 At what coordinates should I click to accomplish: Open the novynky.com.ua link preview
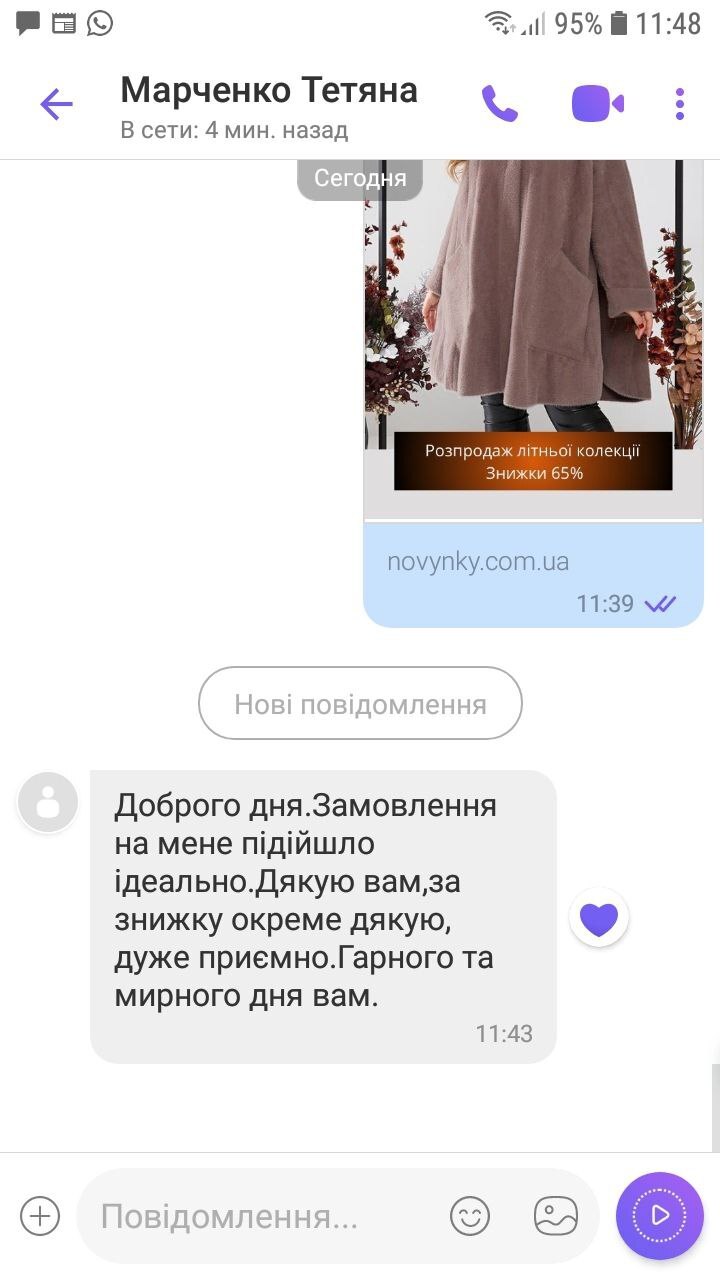click(x=478, y=562)
